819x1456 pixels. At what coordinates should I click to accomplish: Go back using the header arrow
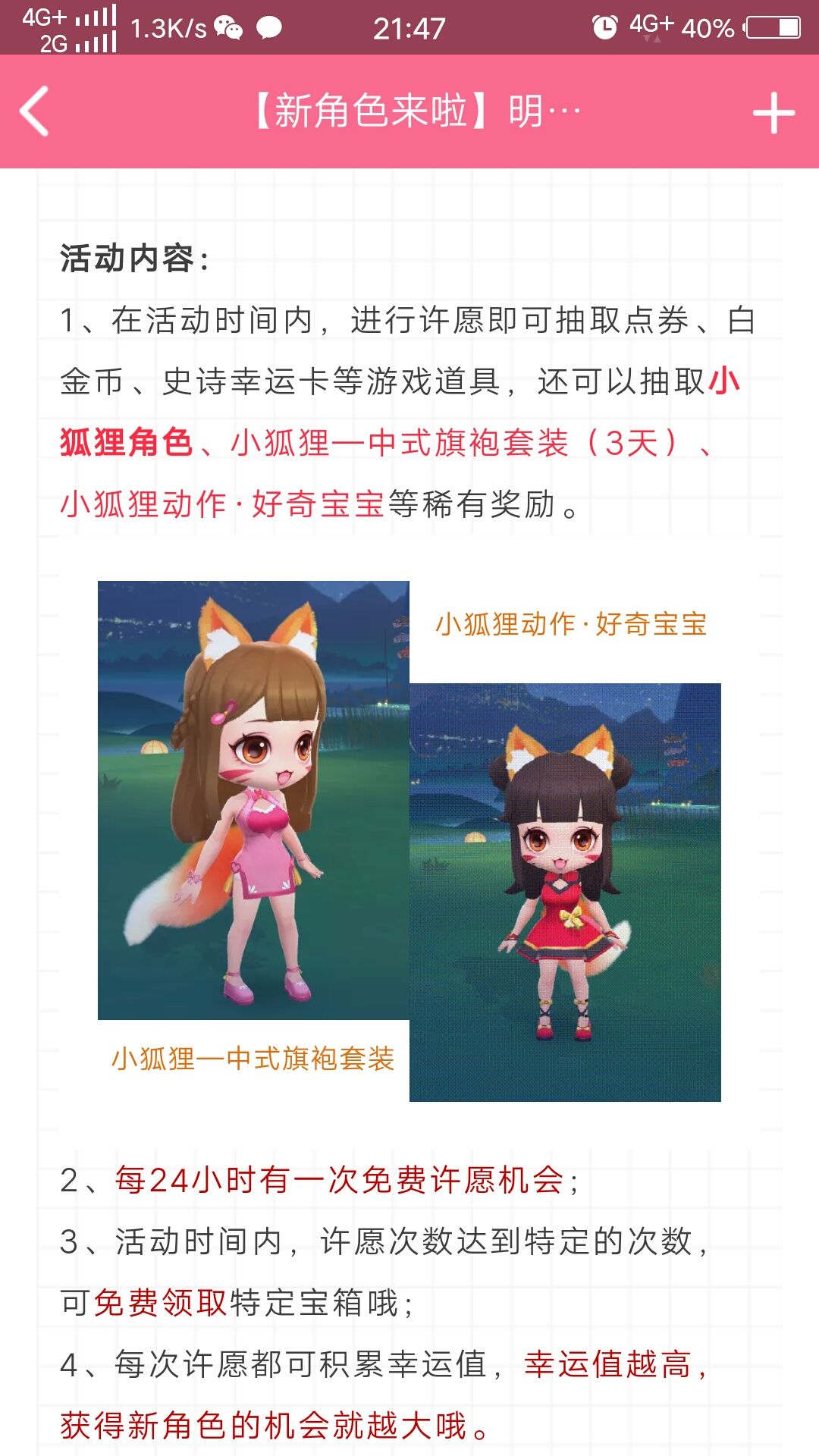[x=35, y=111]
